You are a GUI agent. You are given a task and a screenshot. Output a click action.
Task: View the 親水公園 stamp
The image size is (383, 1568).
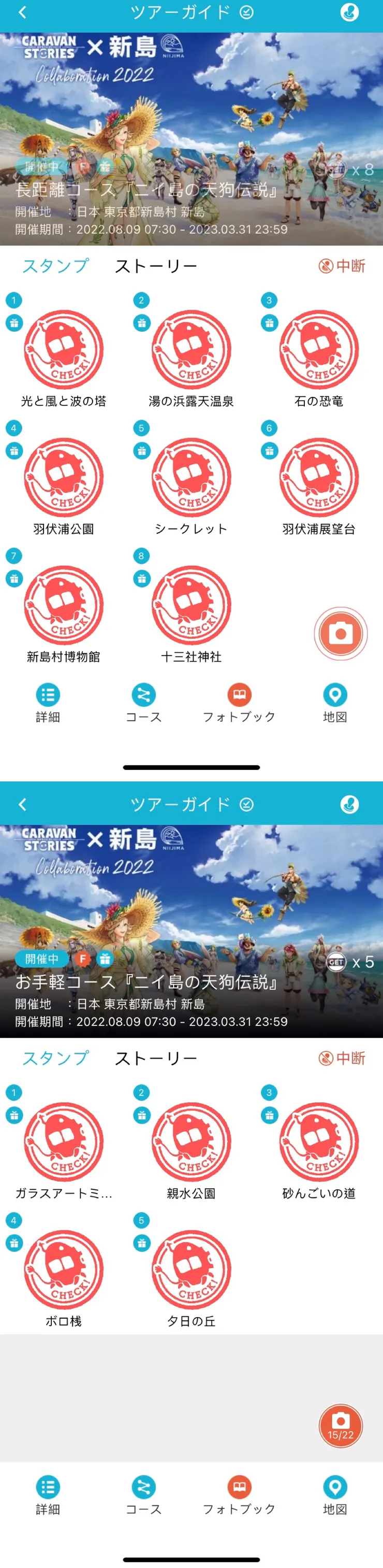coord(191,1143)
